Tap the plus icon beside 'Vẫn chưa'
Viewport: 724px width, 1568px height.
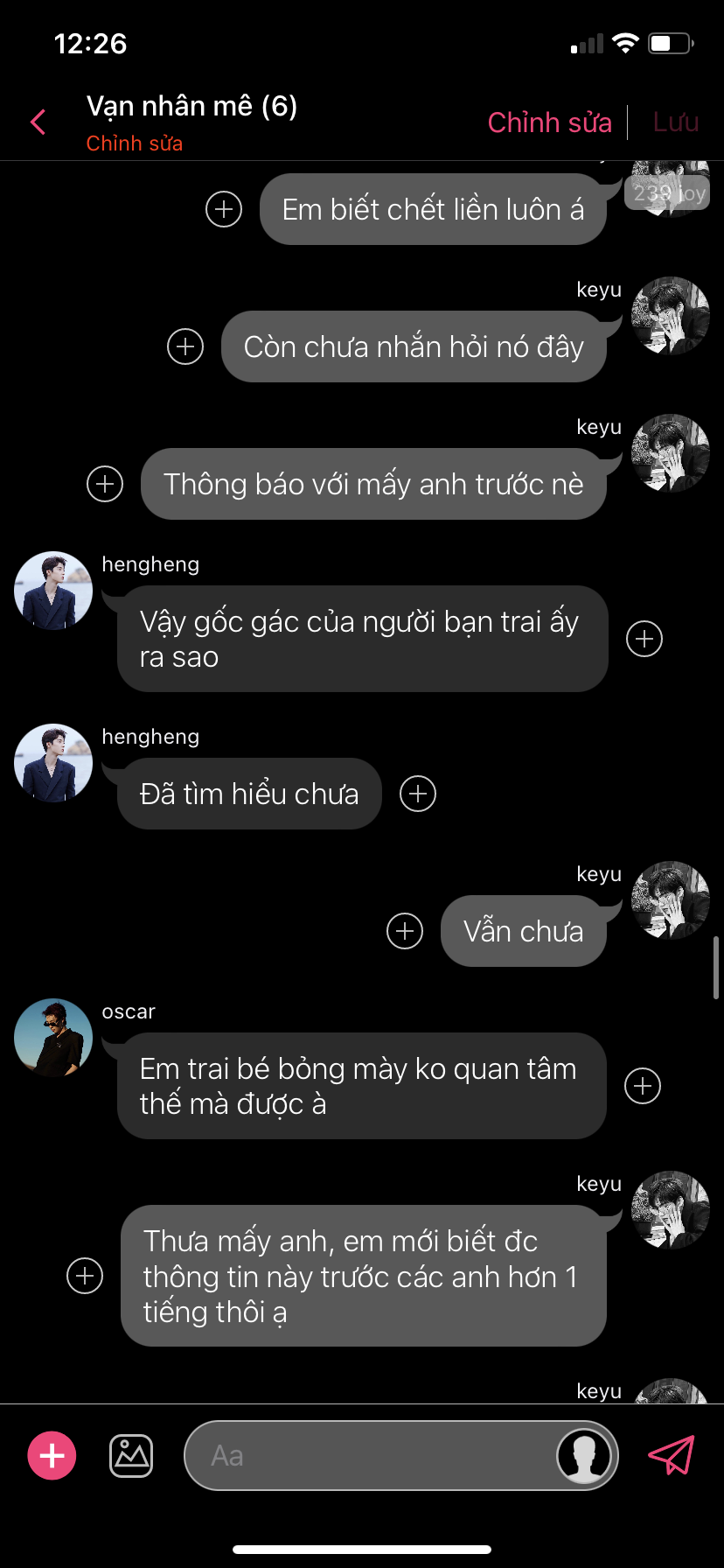point(405,931)
